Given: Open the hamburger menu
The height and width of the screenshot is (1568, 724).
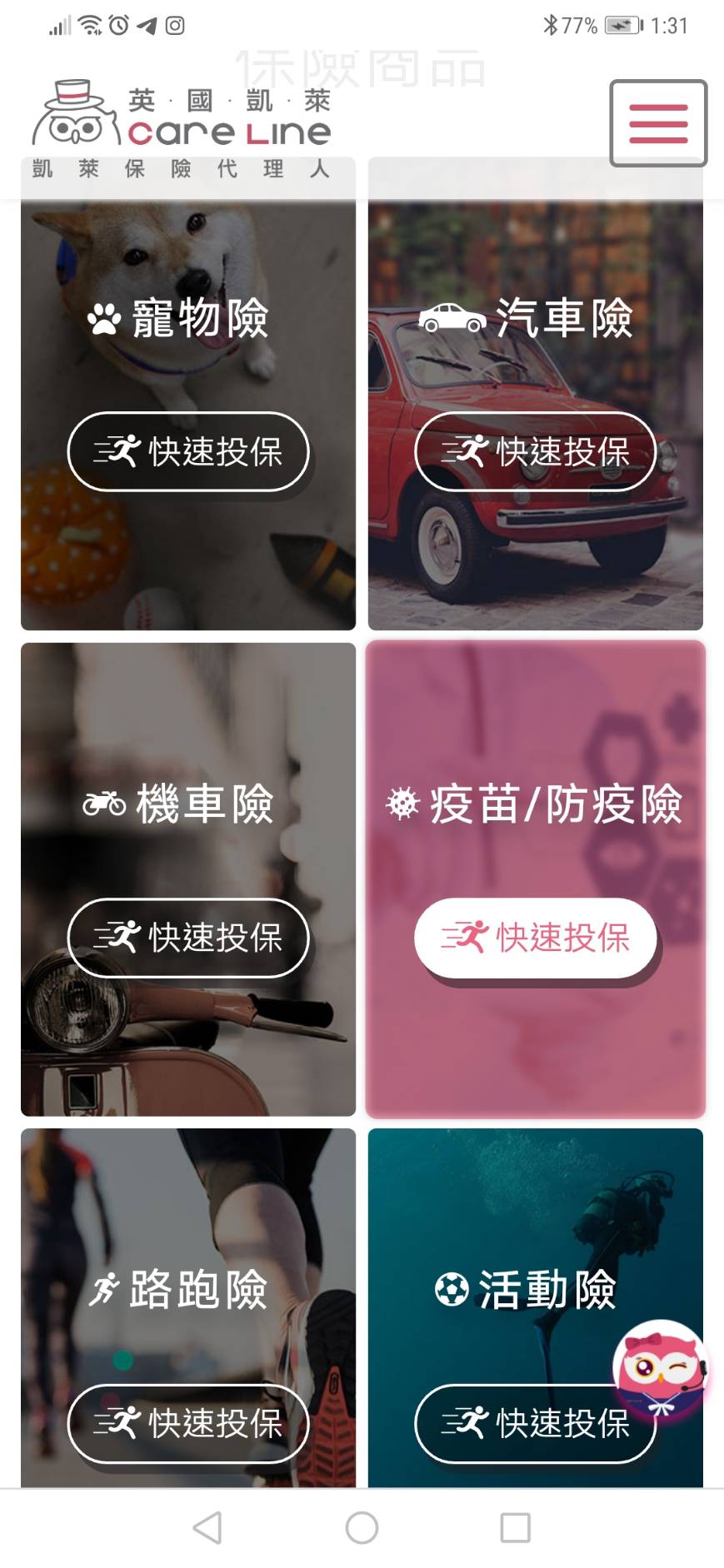Looking at the screenshot, I should (x=657, y=123).
